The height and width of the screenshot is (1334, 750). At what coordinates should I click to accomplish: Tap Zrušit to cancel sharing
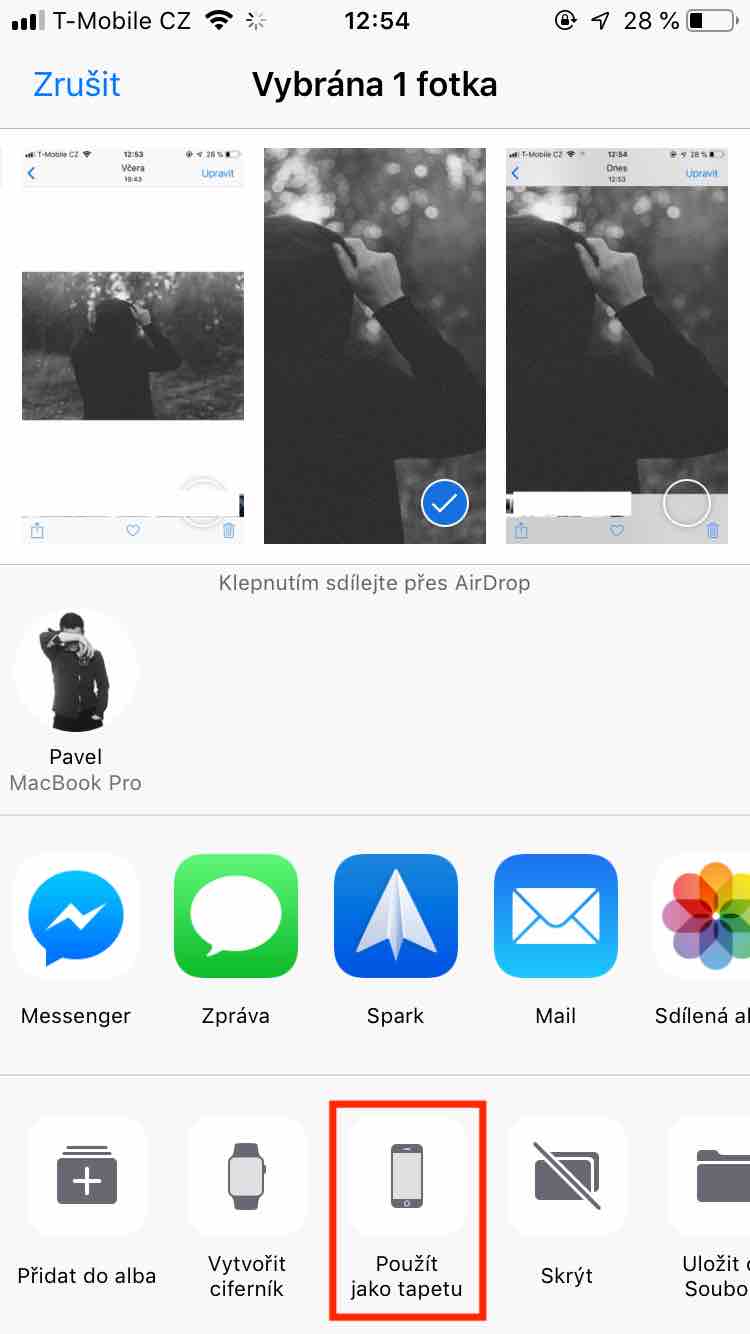[77, 85]
